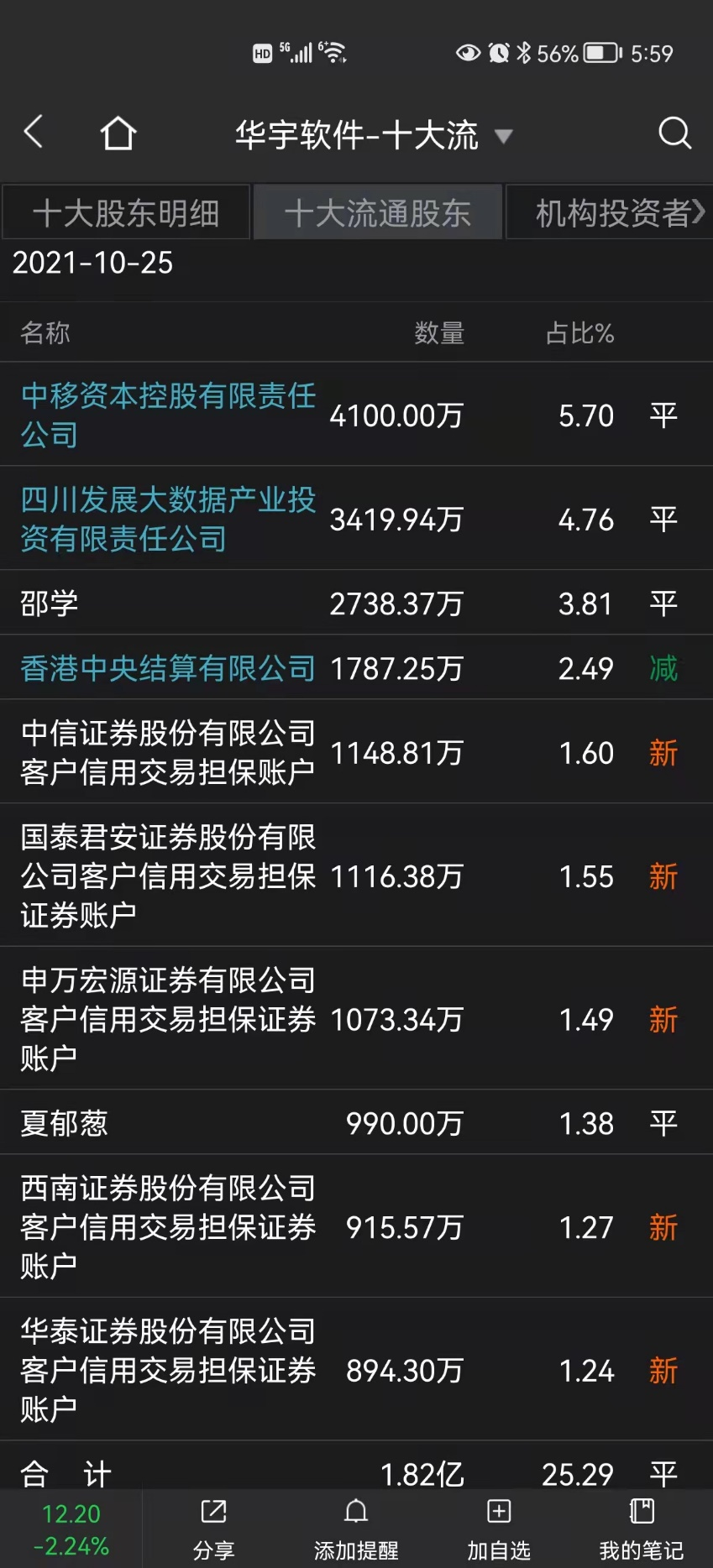Select the 十大流通股东 tab

pyautogui.click(x=378, y=212)
